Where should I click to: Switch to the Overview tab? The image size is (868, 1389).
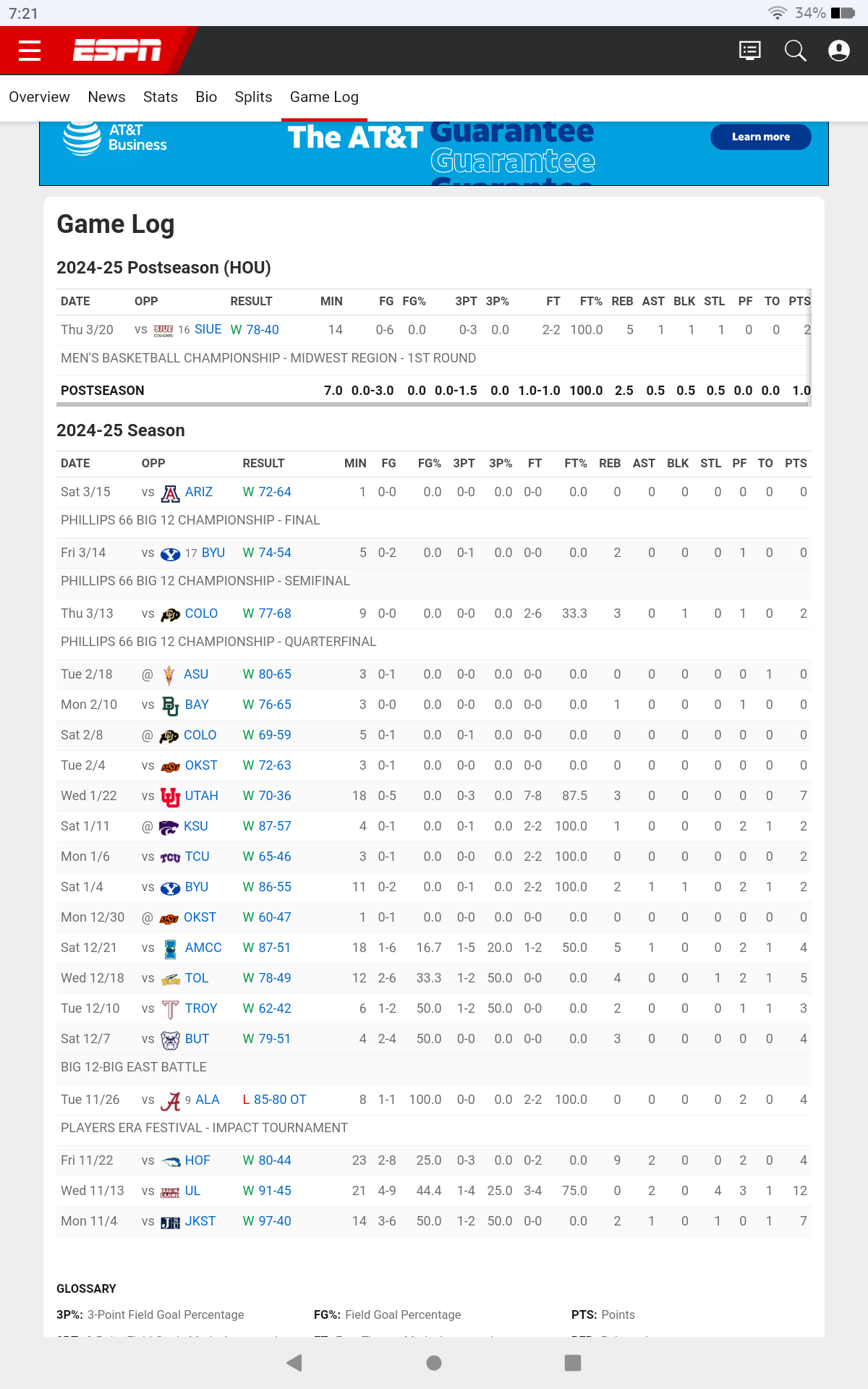pos(39,97)
